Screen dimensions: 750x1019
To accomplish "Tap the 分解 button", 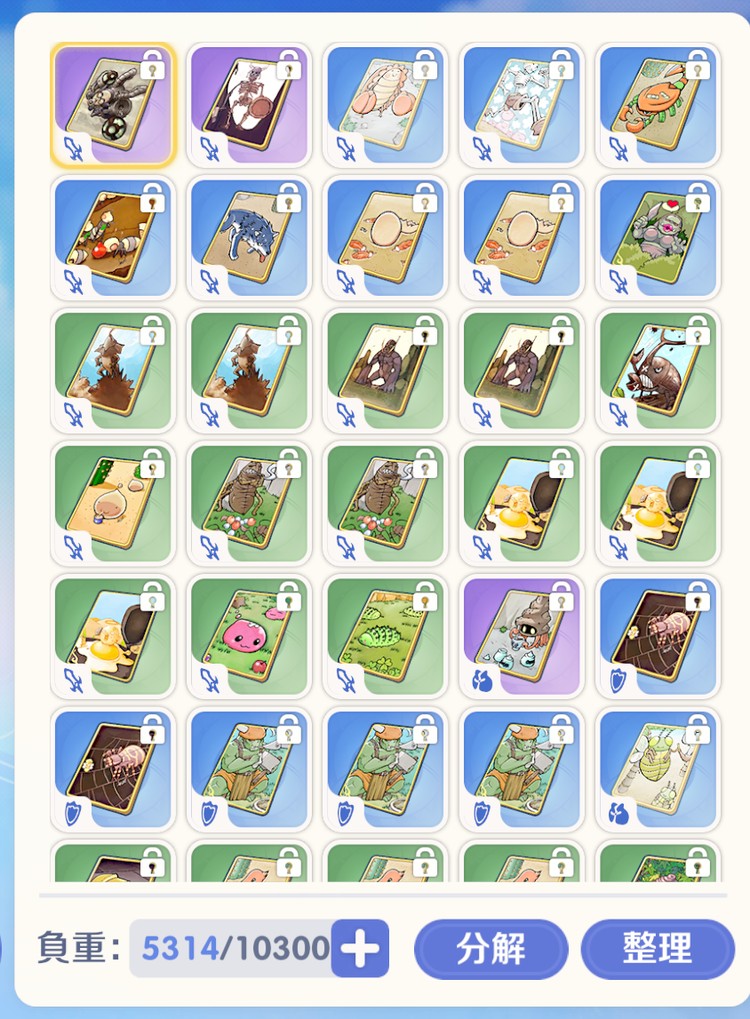I will 490,948.
